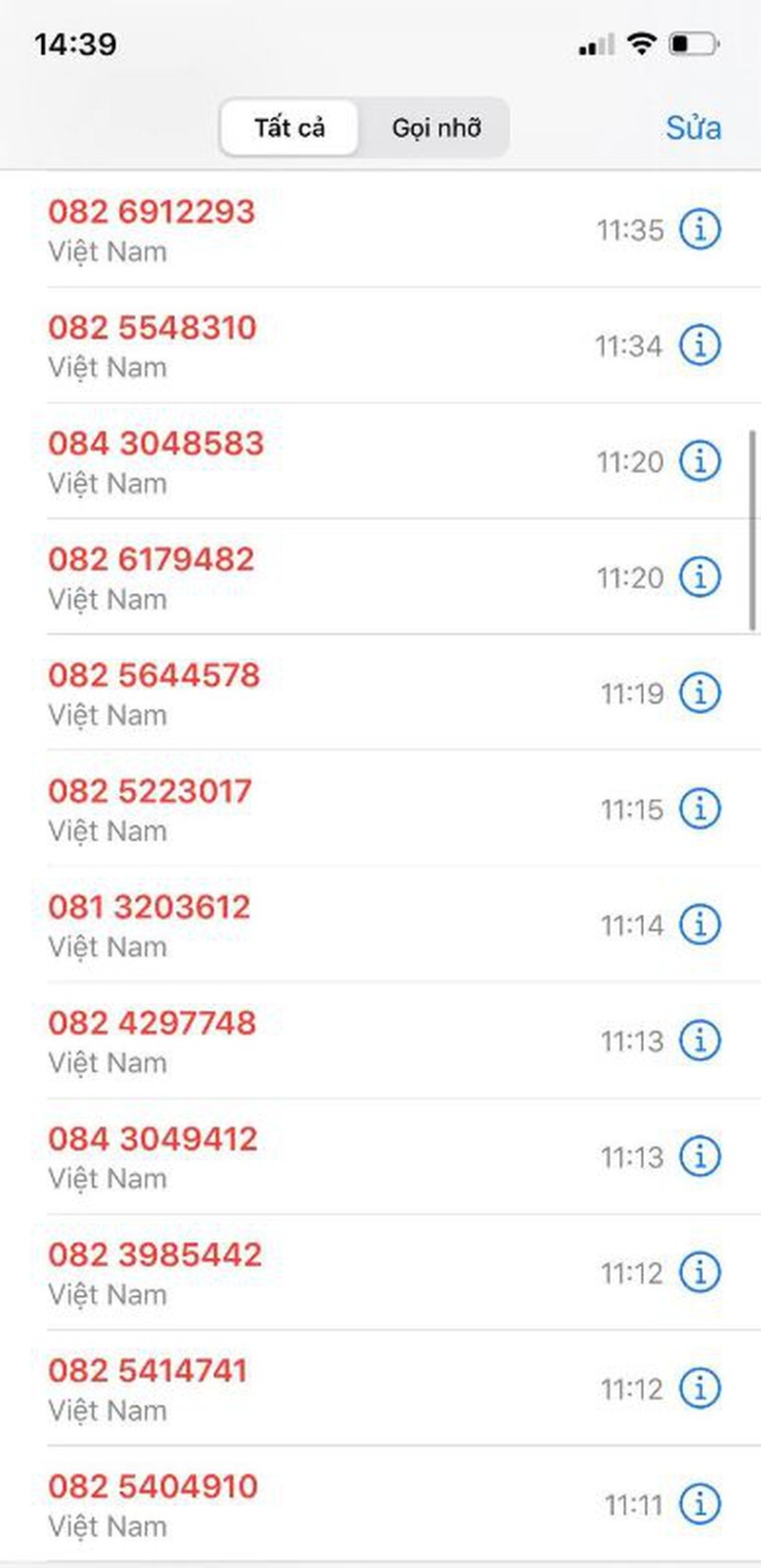The width and height of the screenshot is (761, 1568).
Task: Redial 082 3985442 from the list
Action: click(155, 1254)
